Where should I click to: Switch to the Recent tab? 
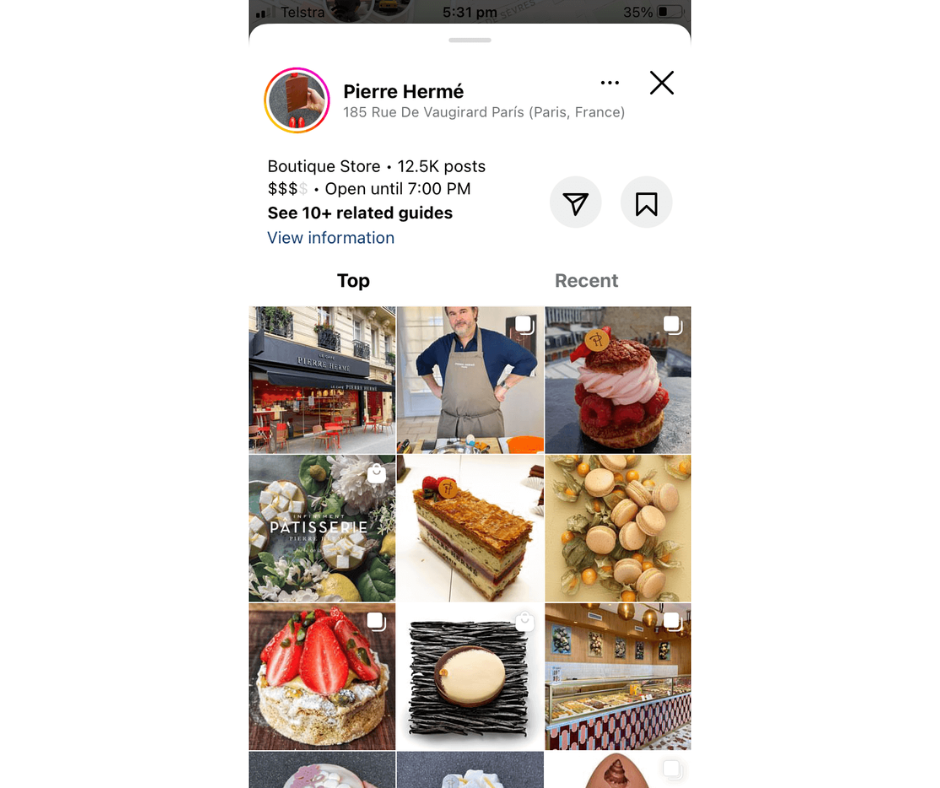586,281
